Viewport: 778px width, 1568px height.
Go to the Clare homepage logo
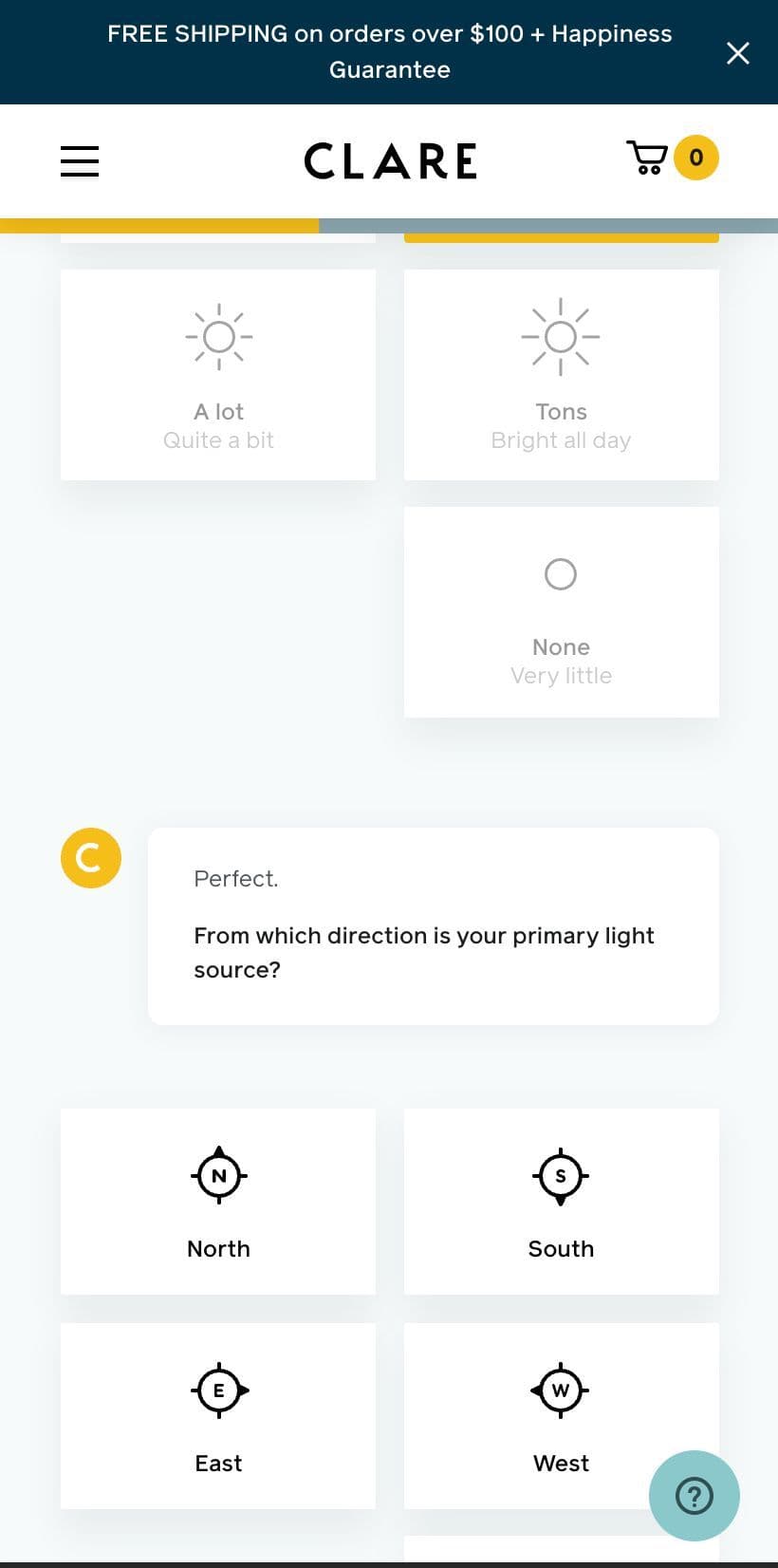point(390,160)
